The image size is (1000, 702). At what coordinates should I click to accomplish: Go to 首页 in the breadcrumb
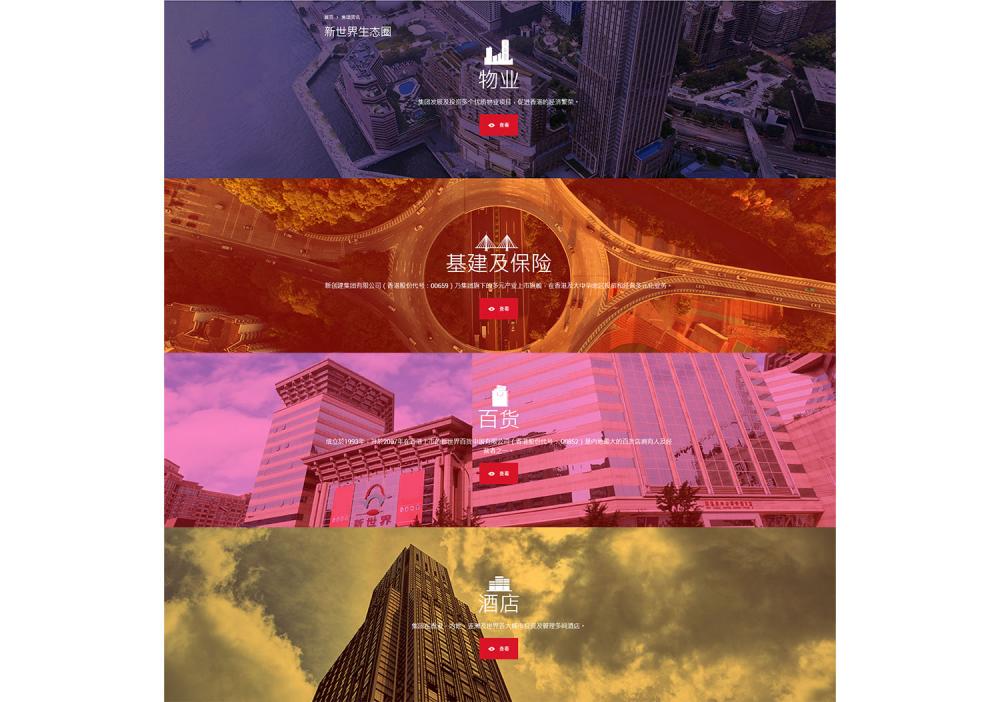point(328,17)
